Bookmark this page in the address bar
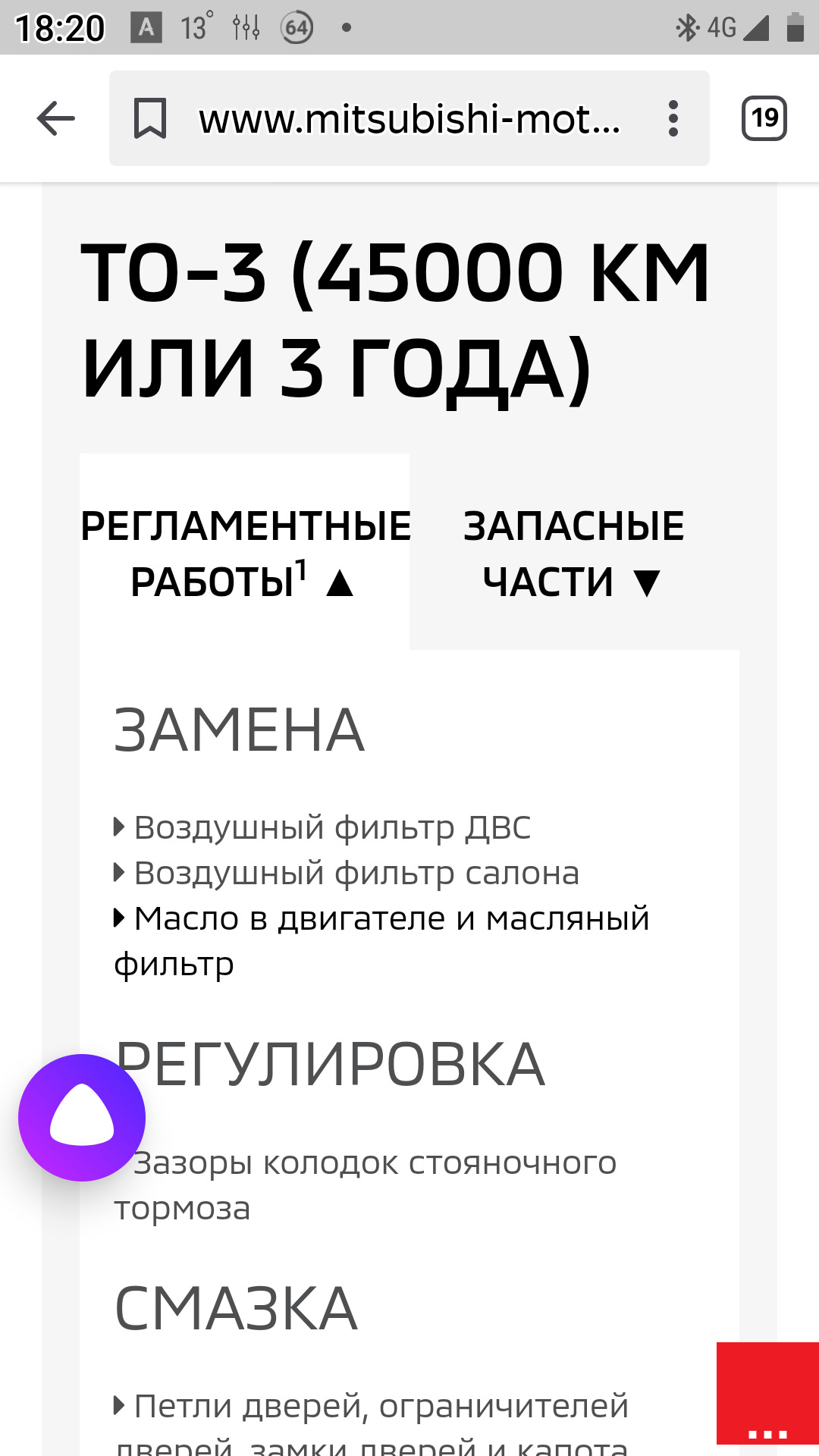The image size is (819, 1456). coord(149,119)
